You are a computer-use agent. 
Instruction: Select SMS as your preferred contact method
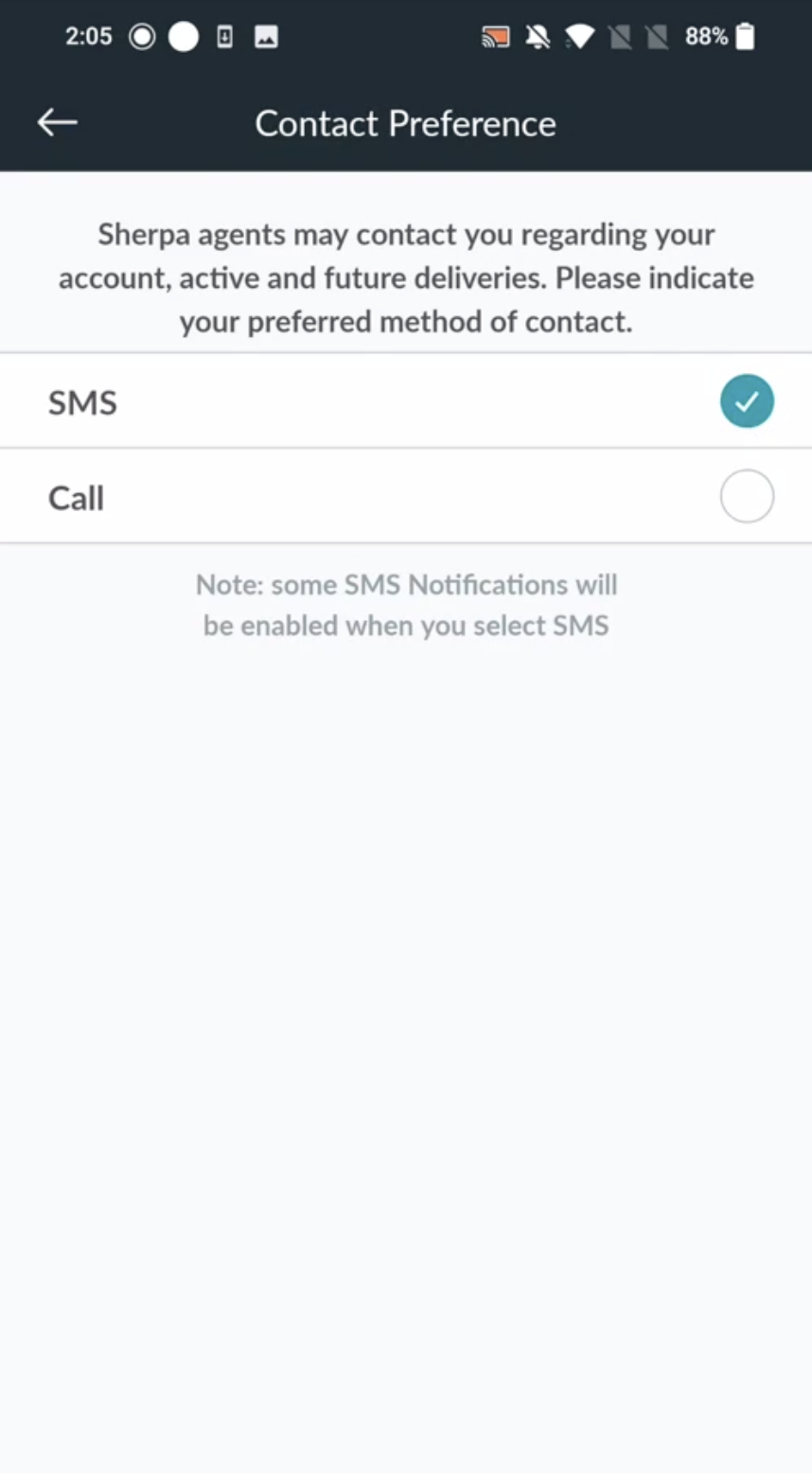pos(406,401)
